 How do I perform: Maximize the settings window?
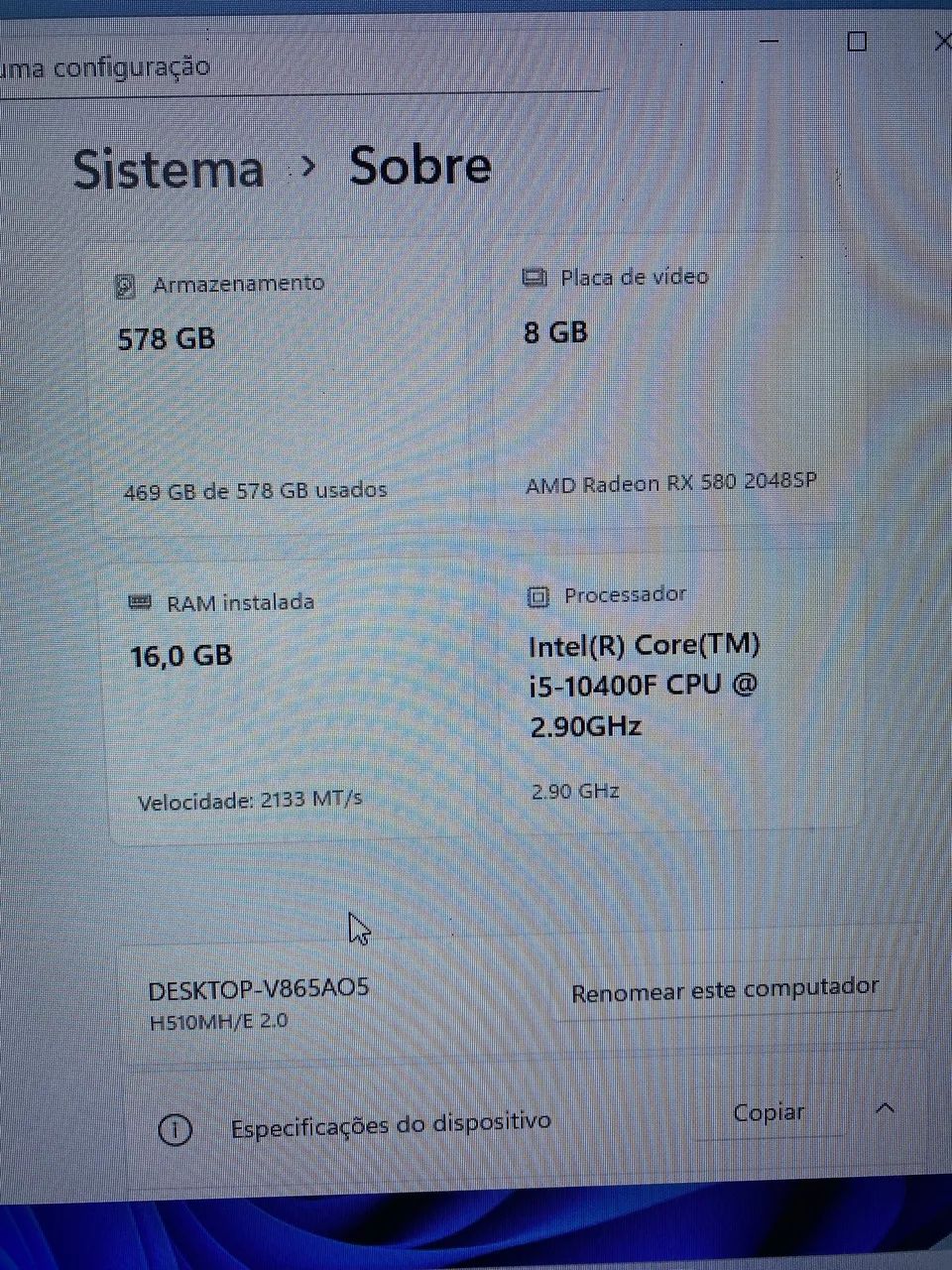point(858,42)
